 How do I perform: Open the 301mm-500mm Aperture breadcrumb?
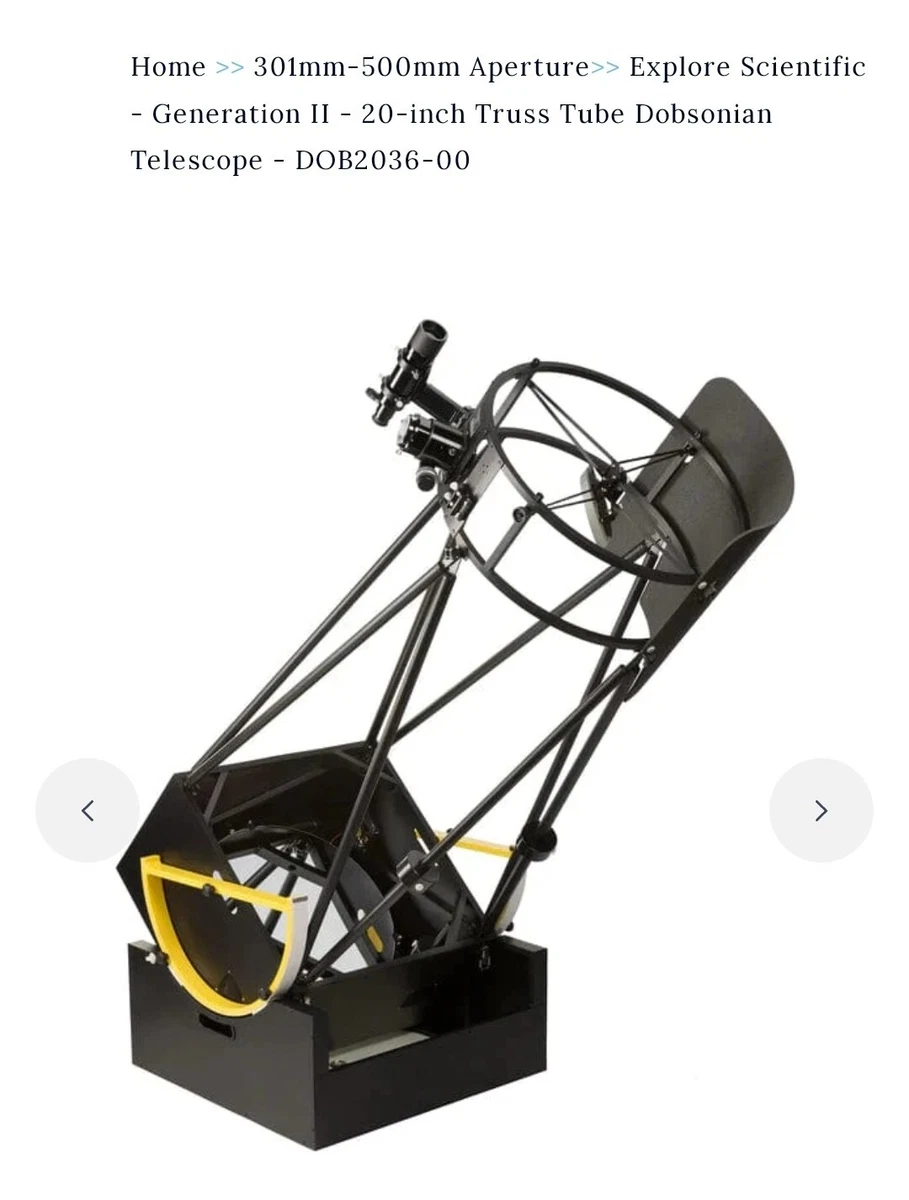pos(420,68)
